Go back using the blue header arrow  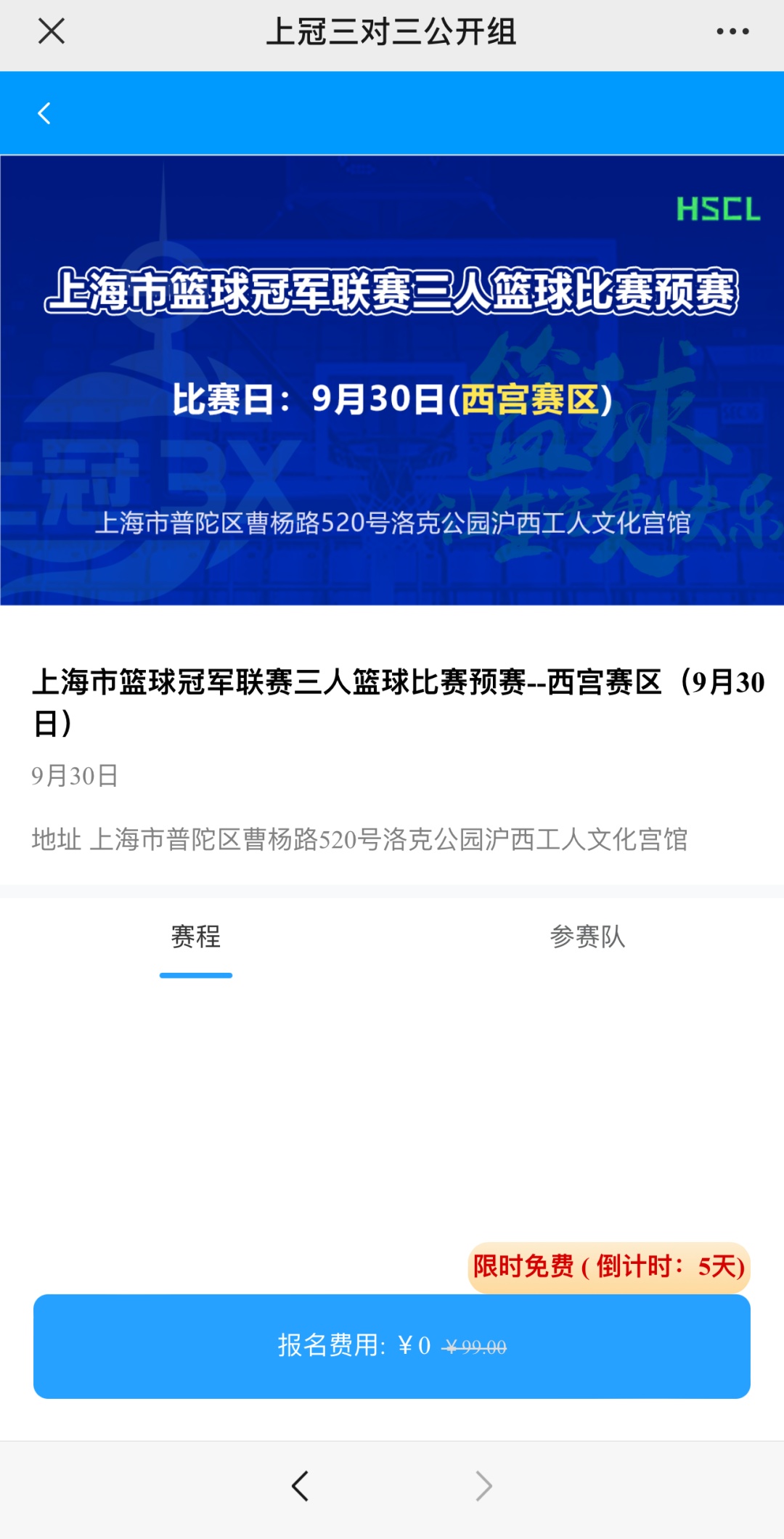pyautogui.click(x=44, y=113)
